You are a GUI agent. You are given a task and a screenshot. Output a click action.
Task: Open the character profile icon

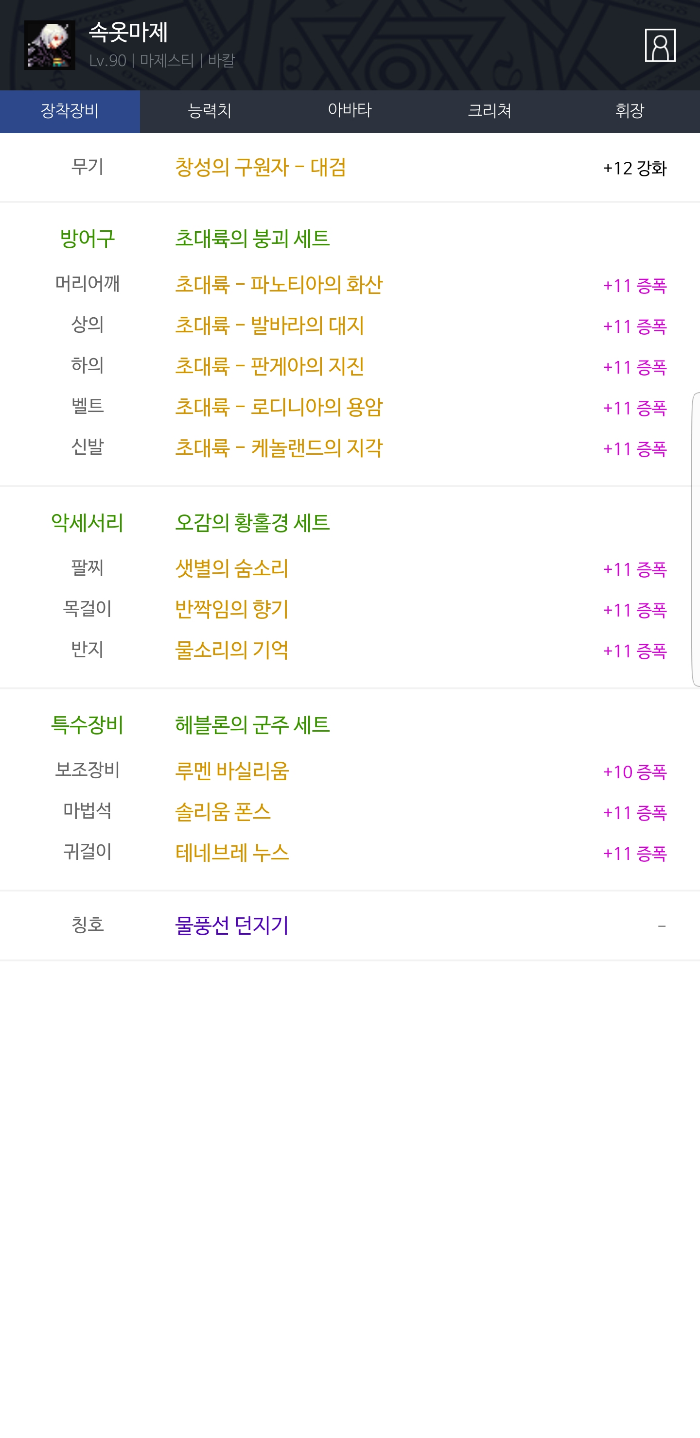pos(660,45)
